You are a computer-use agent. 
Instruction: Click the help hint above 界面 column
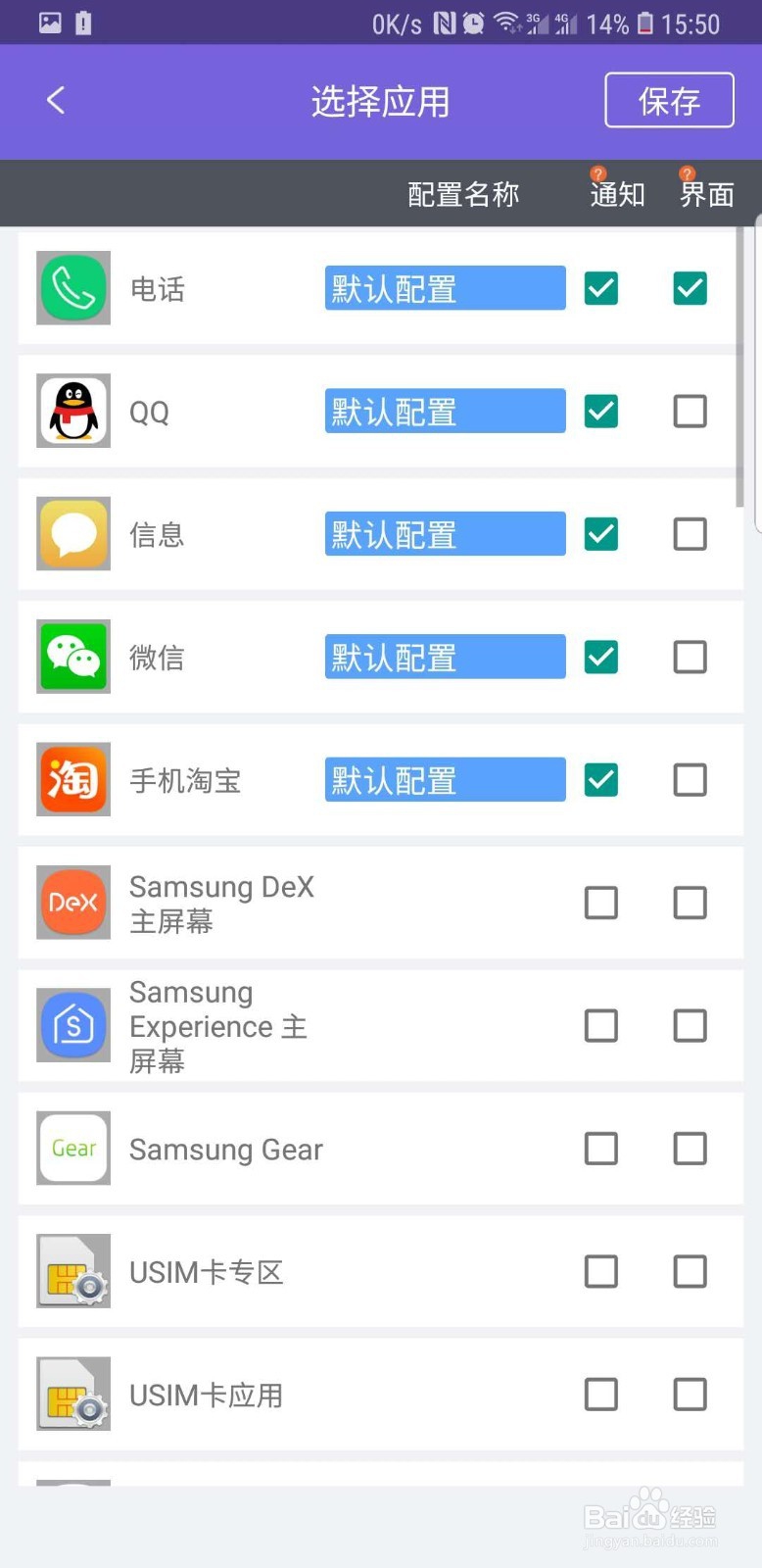click(688, 172)
